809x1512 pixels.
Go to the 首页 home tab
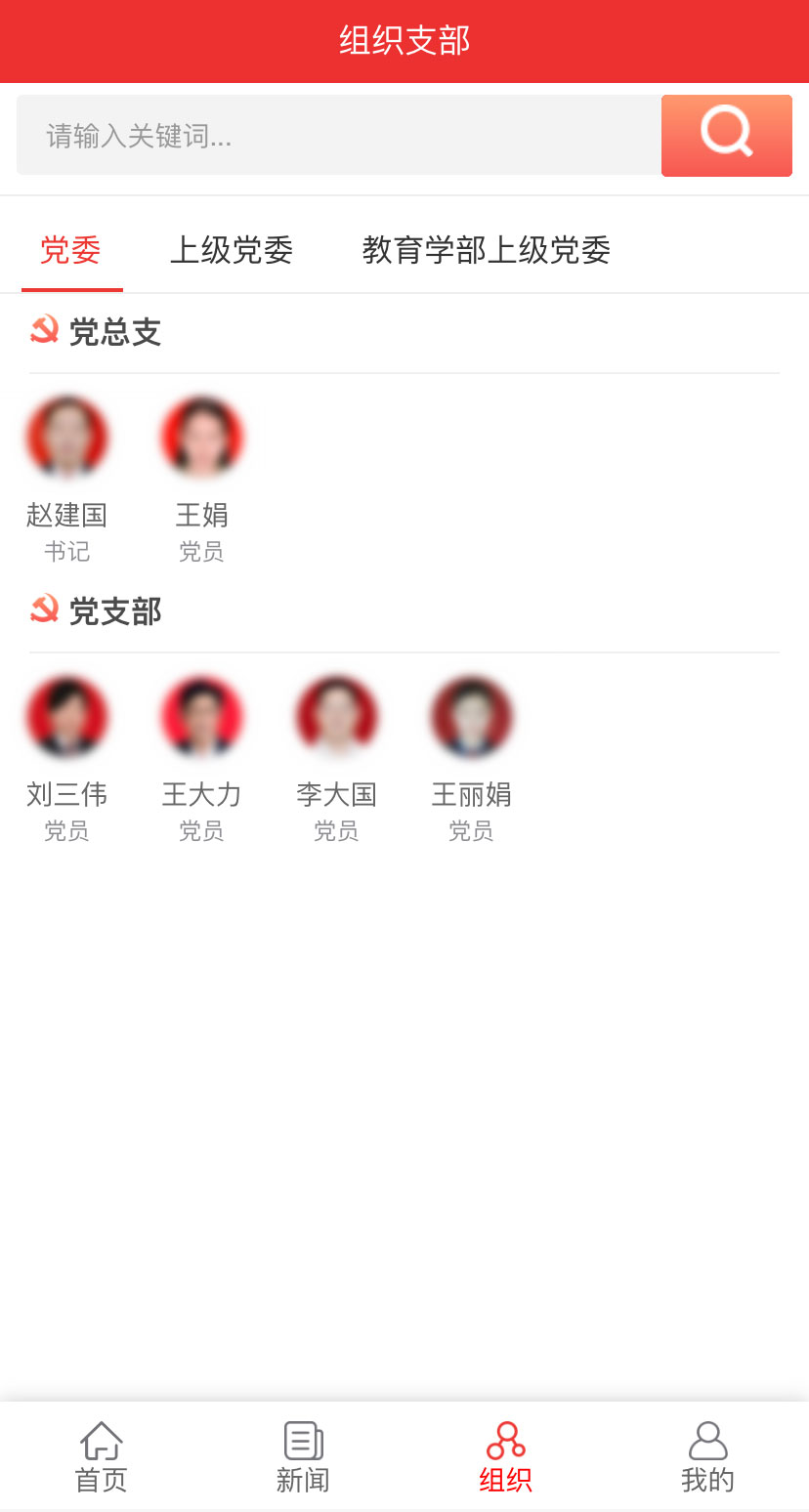tap(102, 1456)
